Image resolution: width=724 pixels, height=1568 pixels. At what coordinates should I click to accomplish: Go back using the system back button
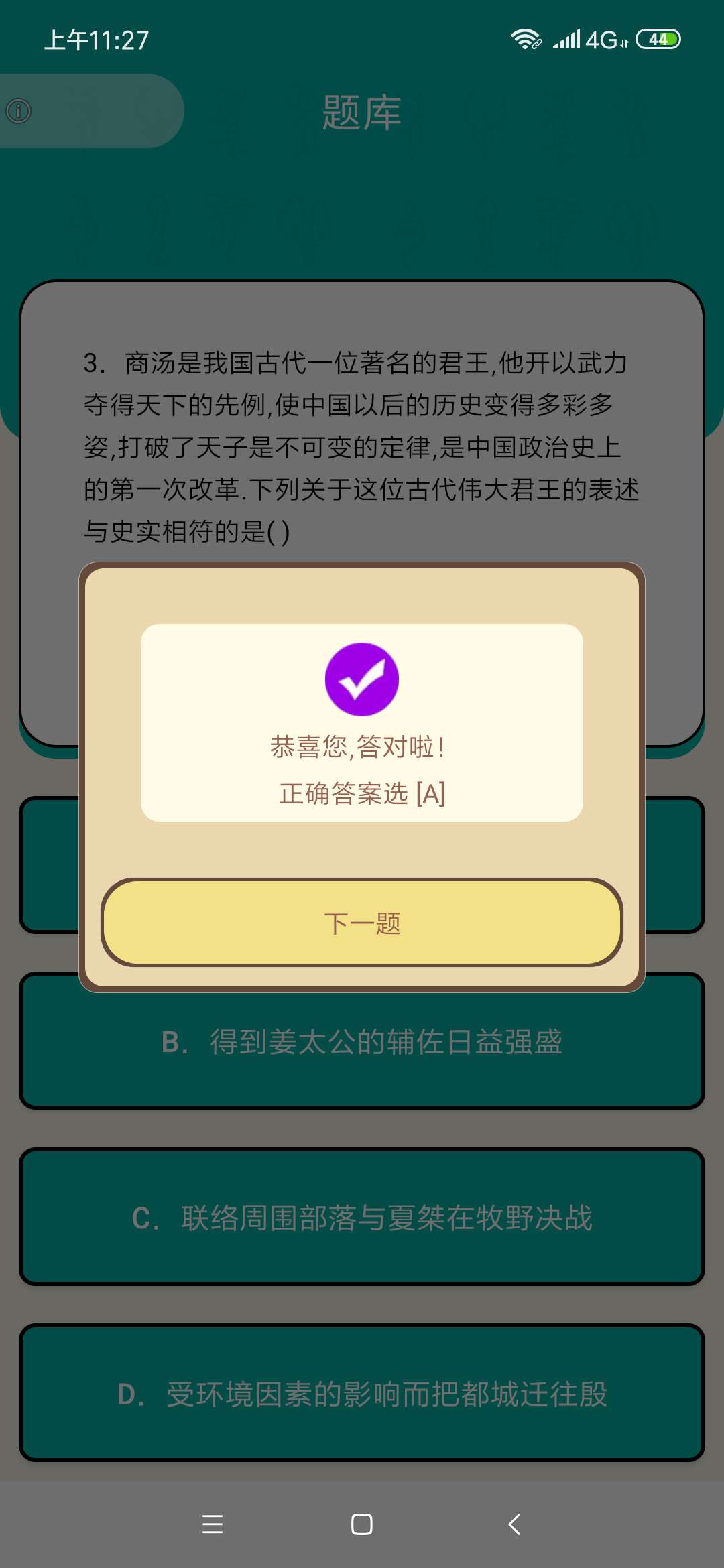click(x=514, y=1524)
